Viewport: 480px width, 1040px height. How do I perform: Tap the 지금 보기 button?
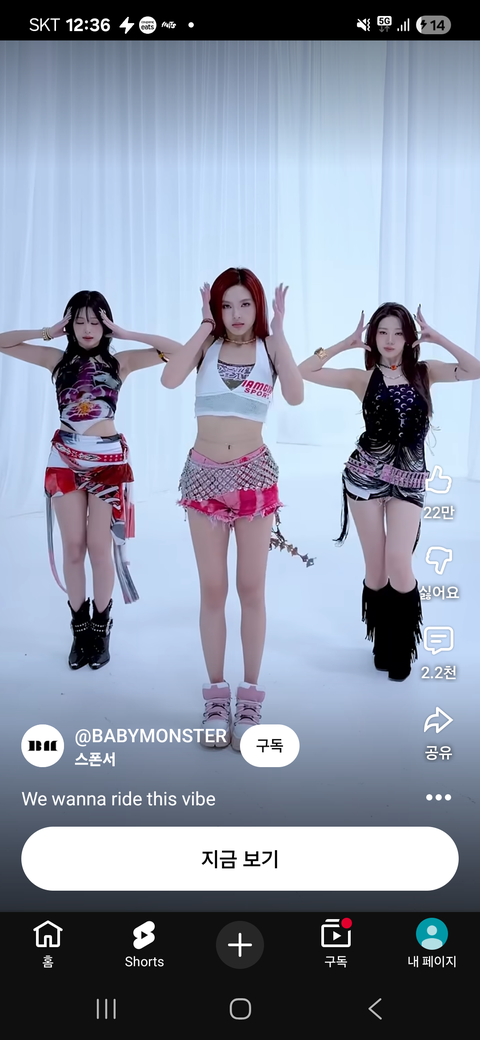click(x=240, y=858)
